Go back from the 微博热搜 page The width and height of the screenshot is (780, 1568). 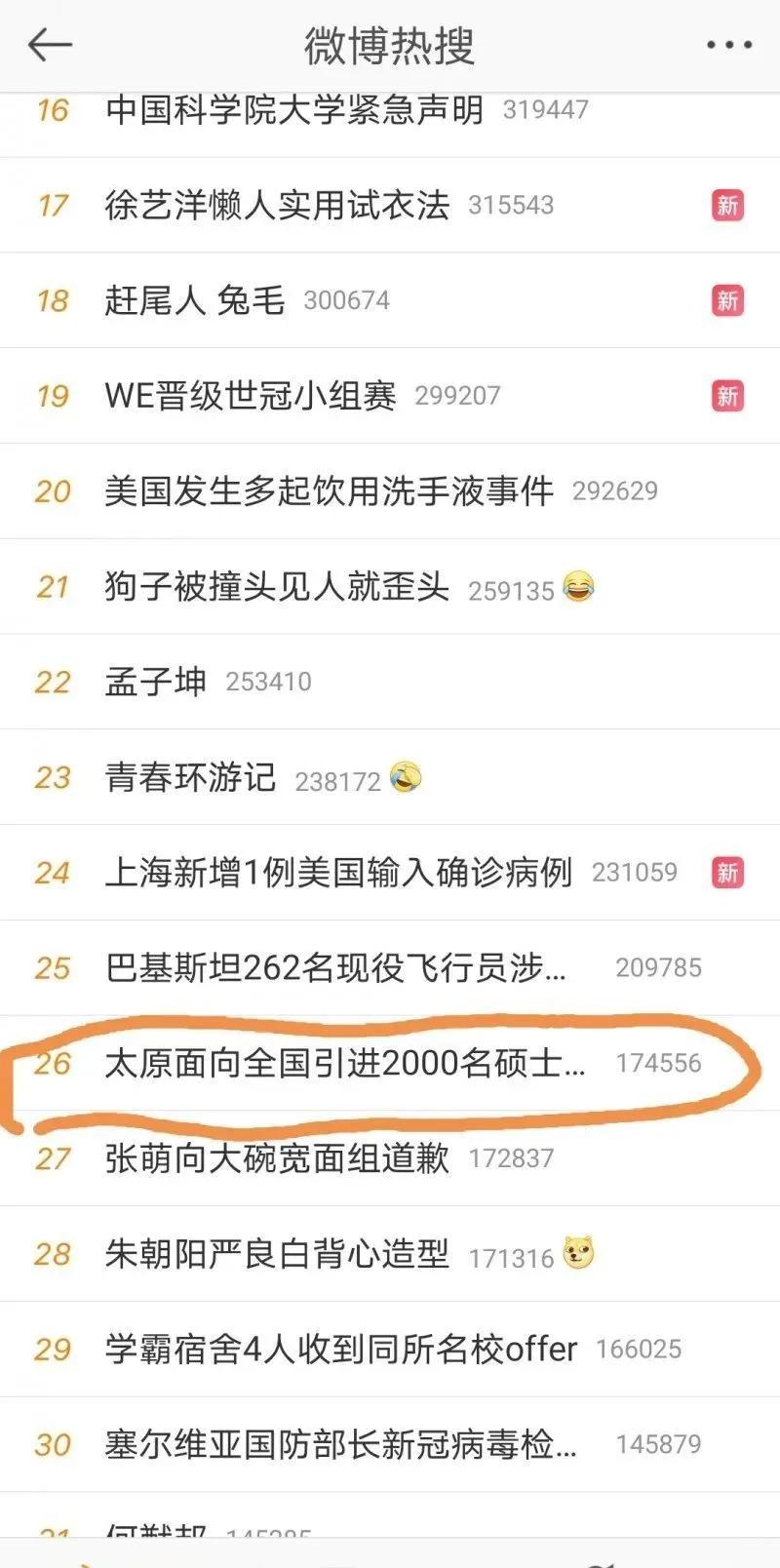click(50, 45)
